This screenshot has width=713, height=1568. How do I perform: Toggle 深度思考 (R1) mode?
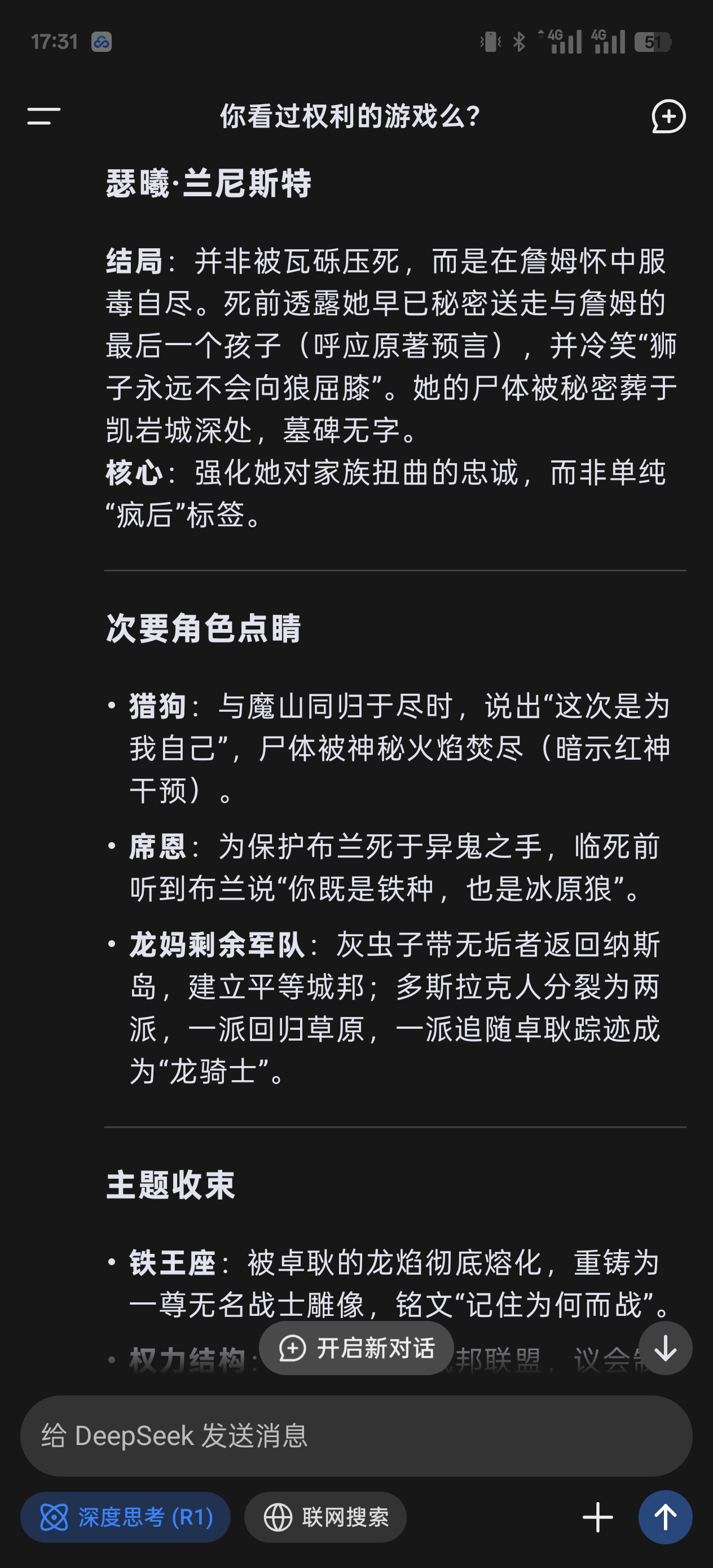point(125,1517)
